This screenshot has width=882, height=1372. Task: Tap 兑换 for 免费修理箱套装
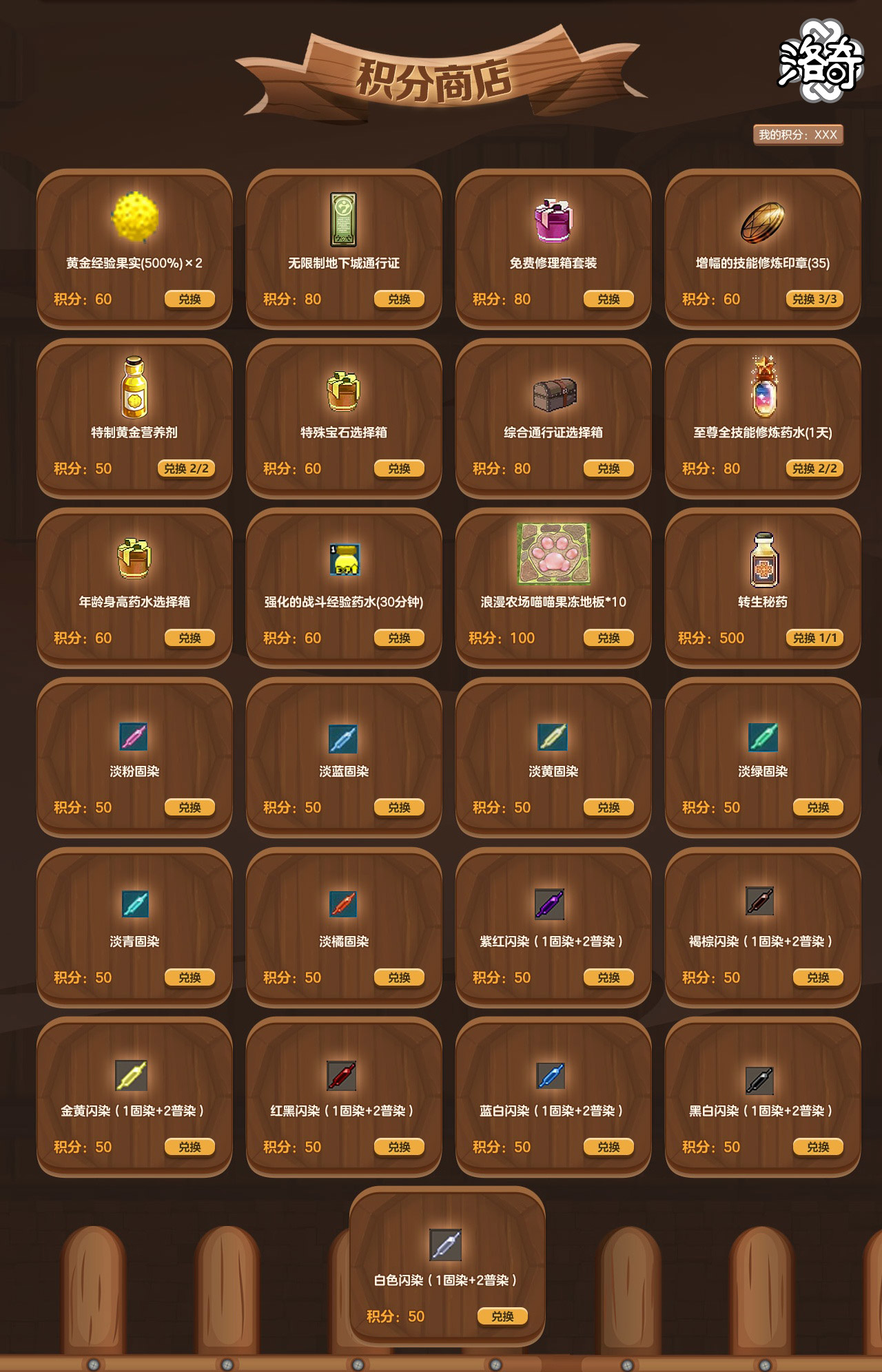[x=608, y=299]
